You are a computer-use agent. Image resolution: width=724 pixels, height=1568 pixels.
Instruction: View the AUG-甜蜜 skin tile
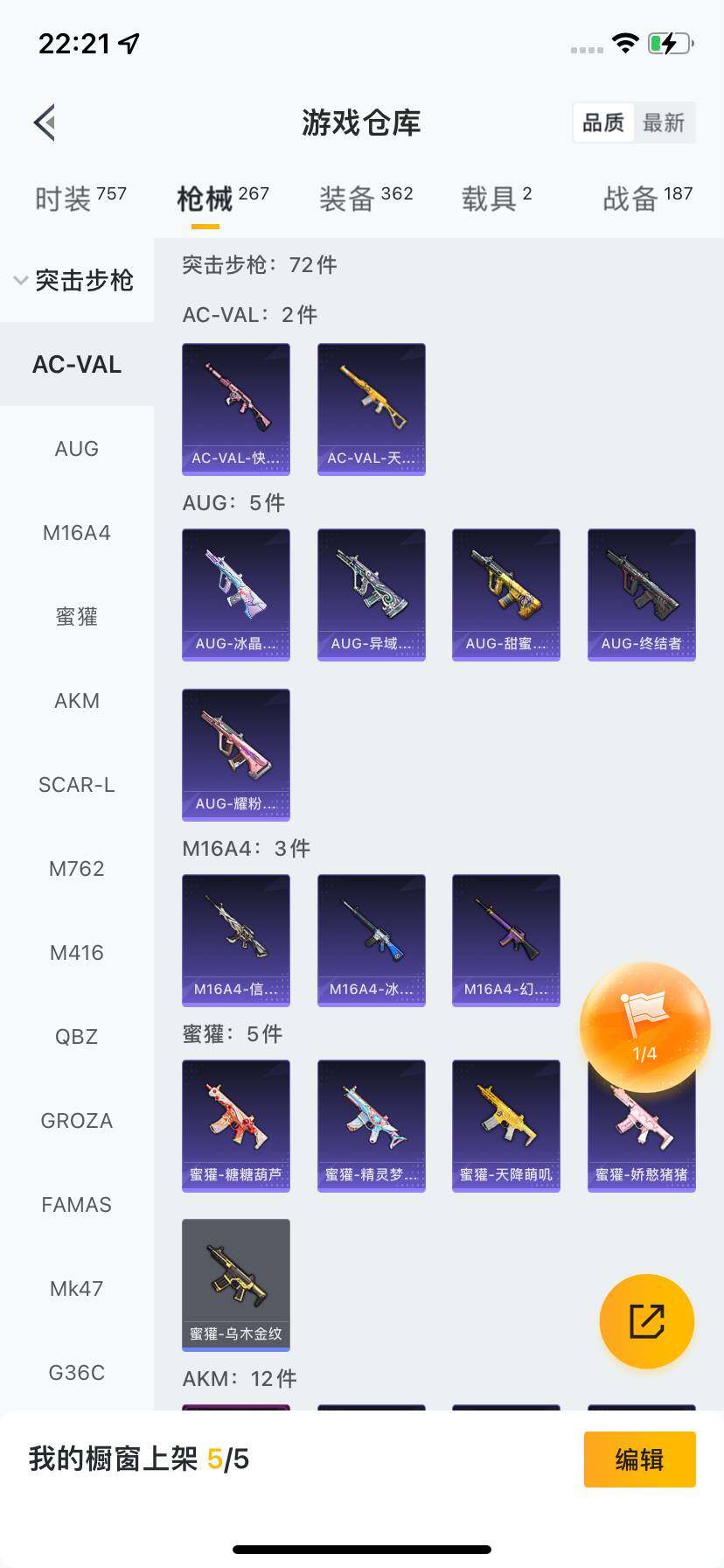point(506,594)
